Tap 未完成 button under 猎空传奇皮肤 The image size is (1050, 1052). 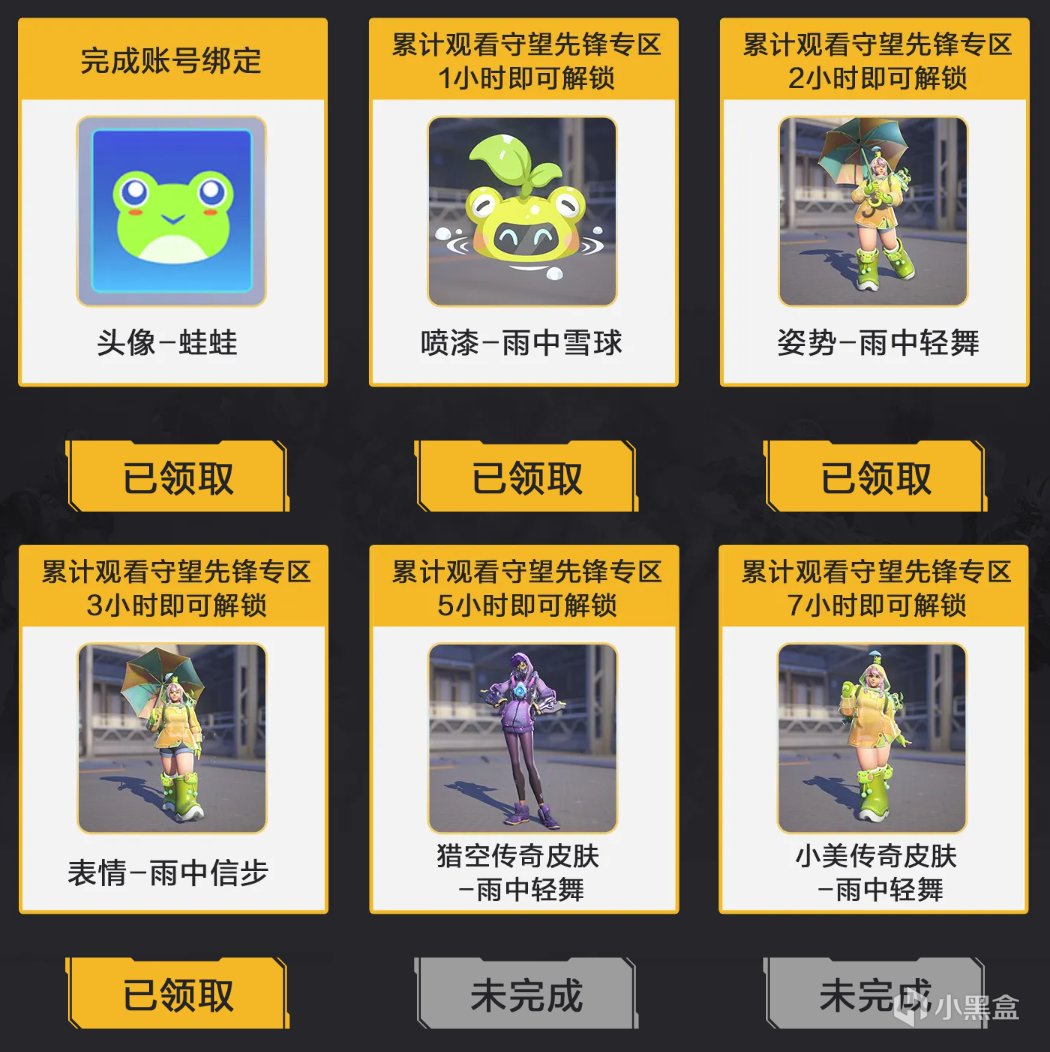(526, 993)
